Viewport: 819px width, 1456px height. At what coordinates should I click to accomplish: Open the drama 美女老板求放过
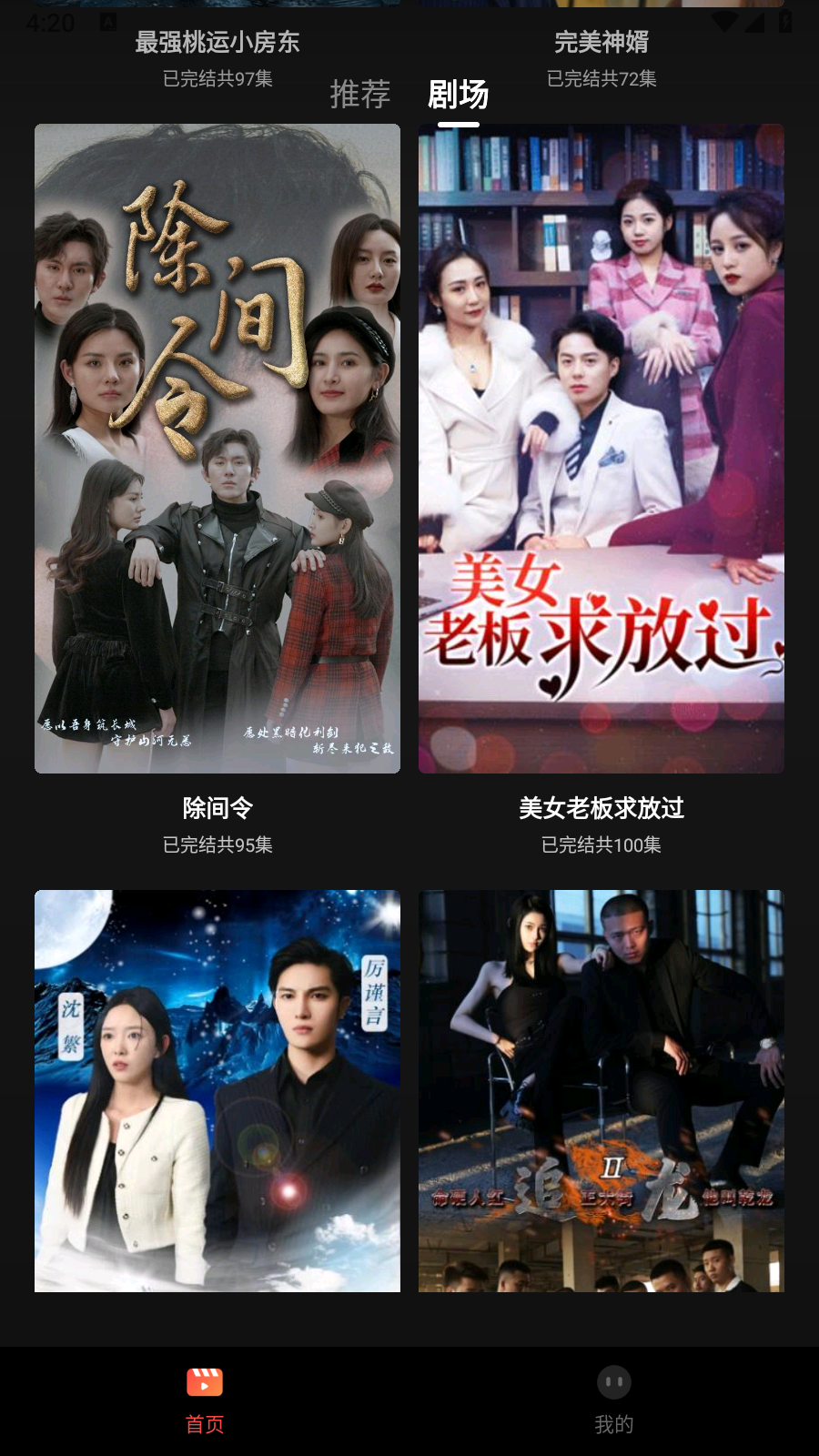click(x=602, y=808)
